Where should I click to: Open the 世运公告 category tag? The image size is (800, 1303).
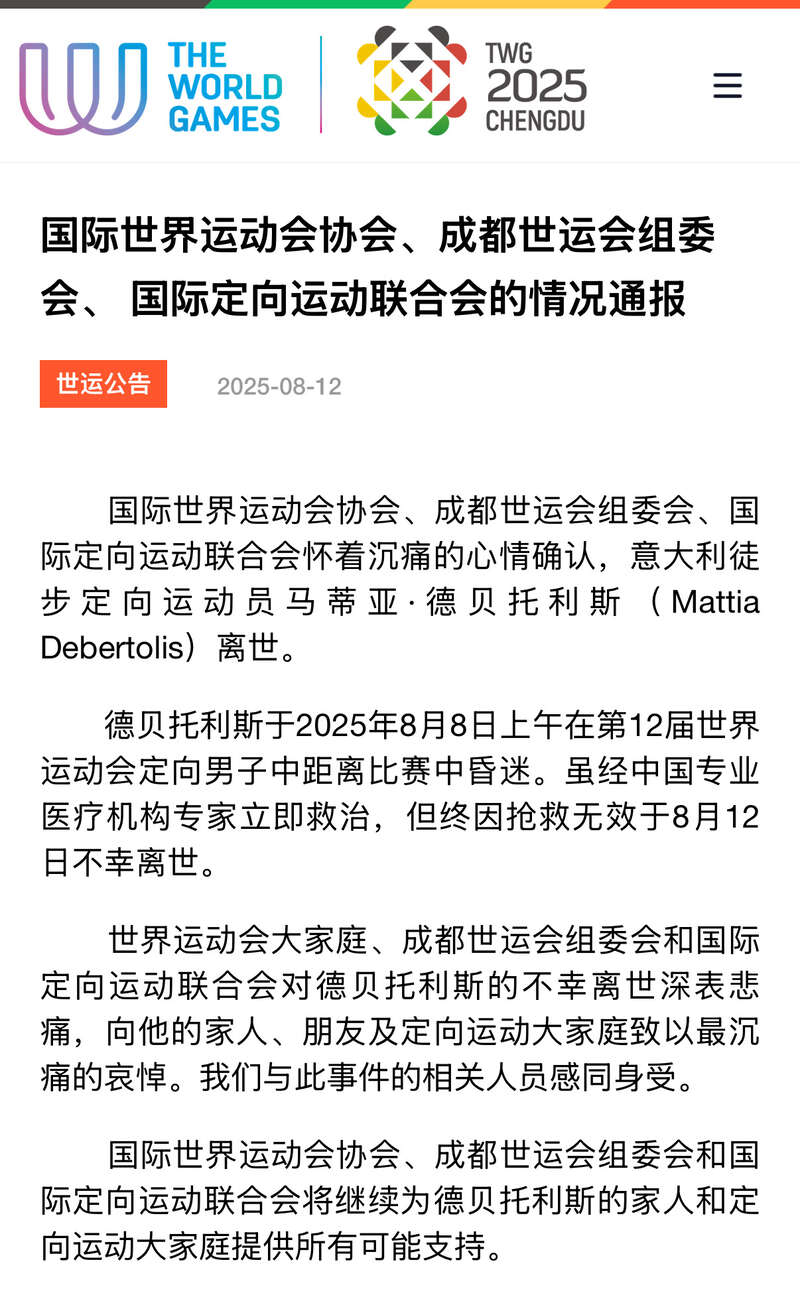[103, 384]
